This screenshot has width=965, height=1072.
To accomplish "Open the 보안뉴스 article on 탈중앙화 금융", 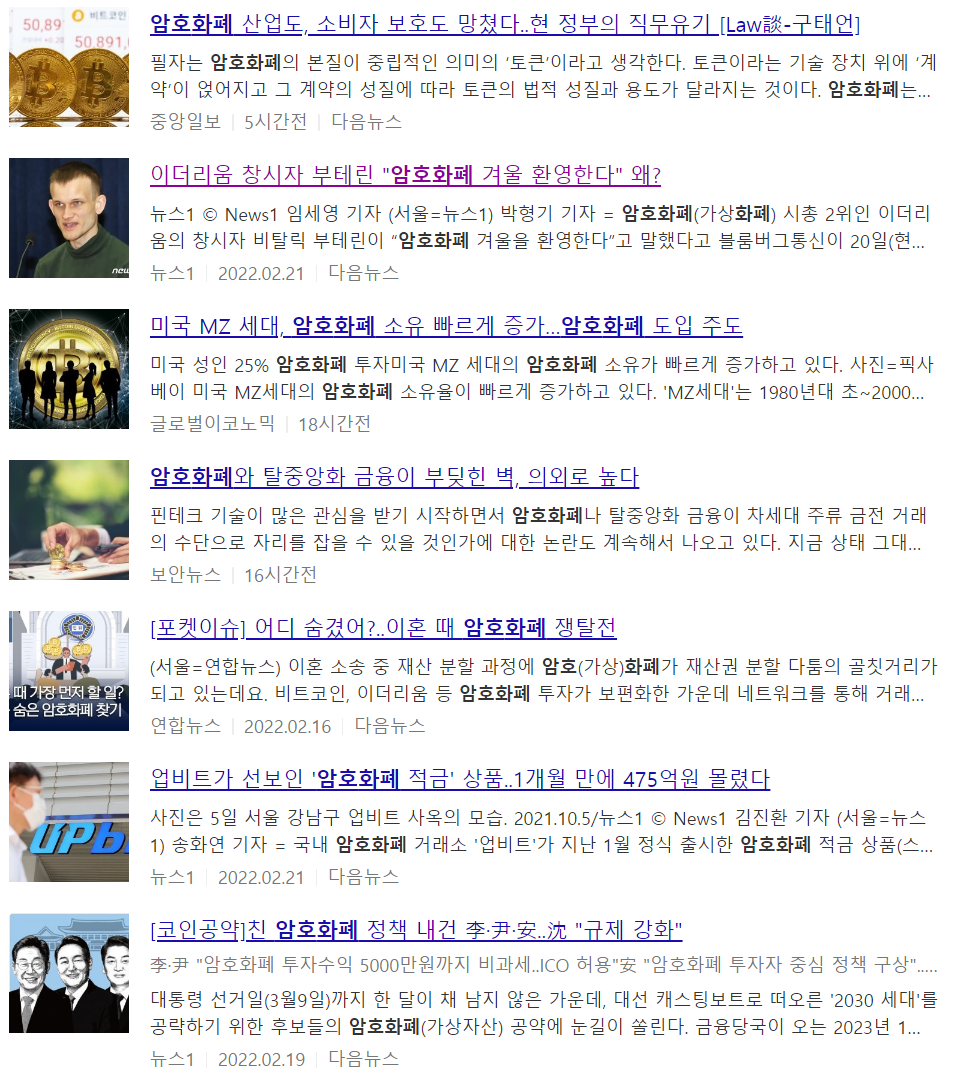I will [x=395, y=477].
